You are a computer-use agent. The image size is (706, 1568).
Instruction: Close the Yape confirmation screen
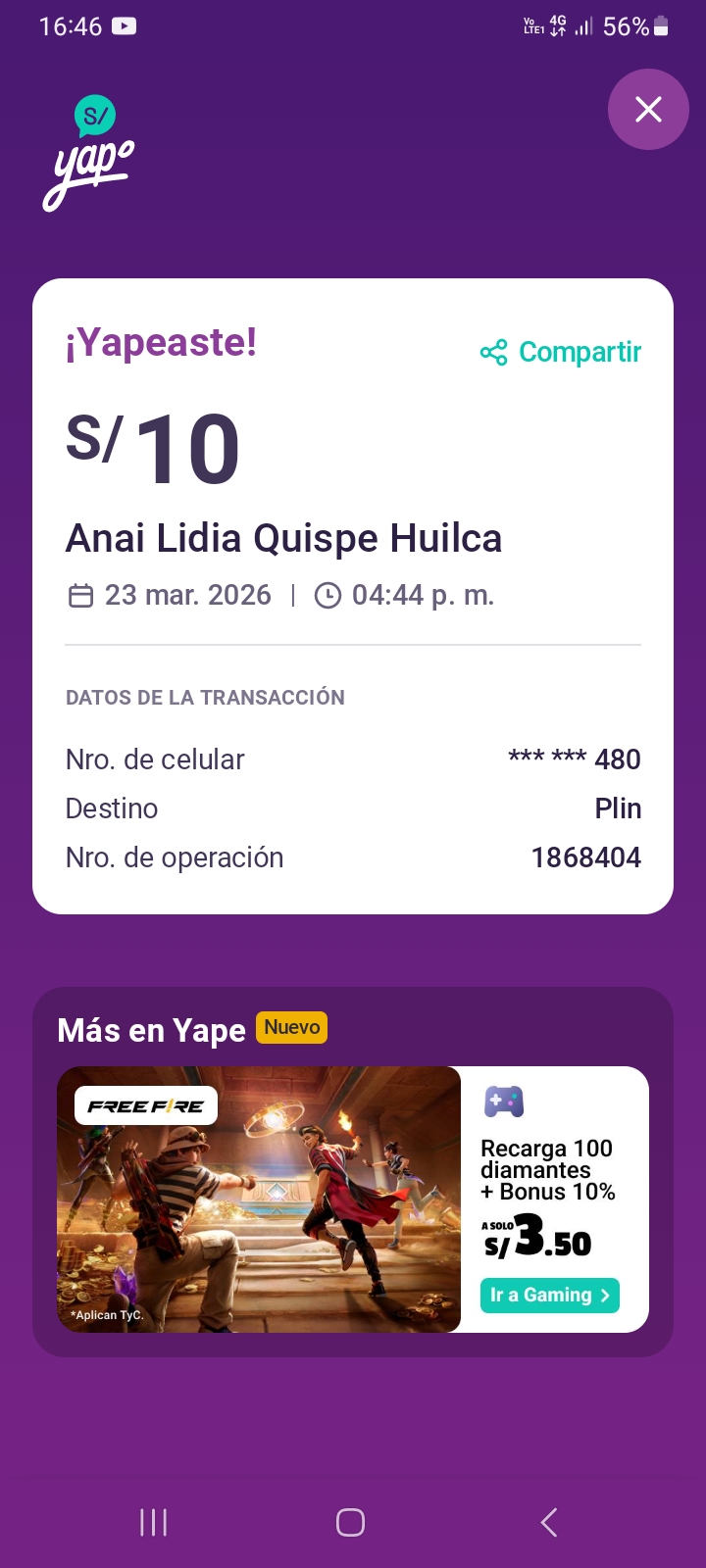(648, 110)
